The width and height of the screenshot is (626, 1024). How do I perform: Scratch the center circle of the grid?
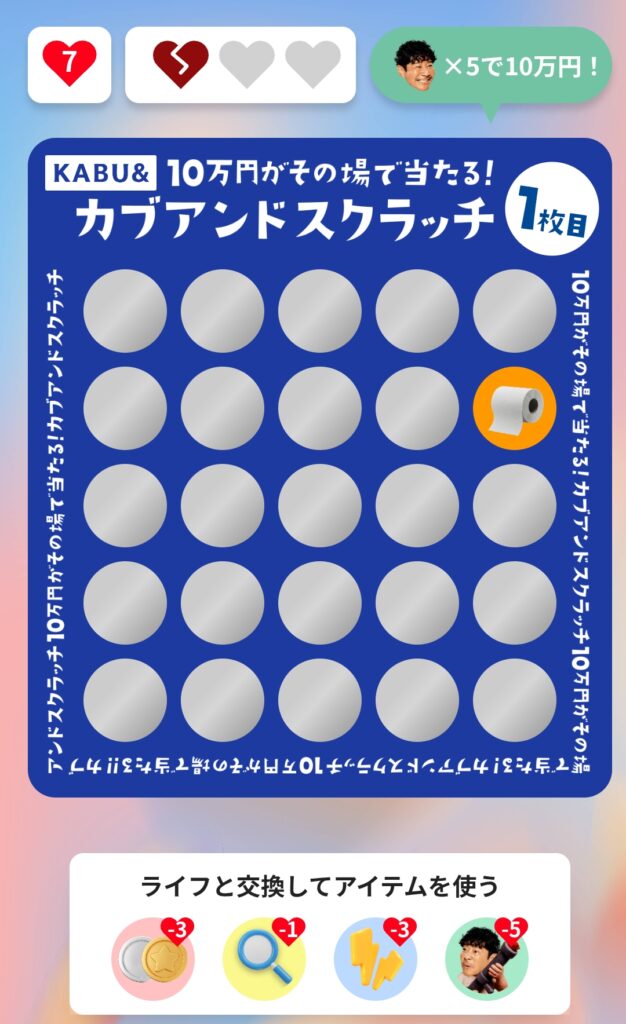[x=320, y=505]
